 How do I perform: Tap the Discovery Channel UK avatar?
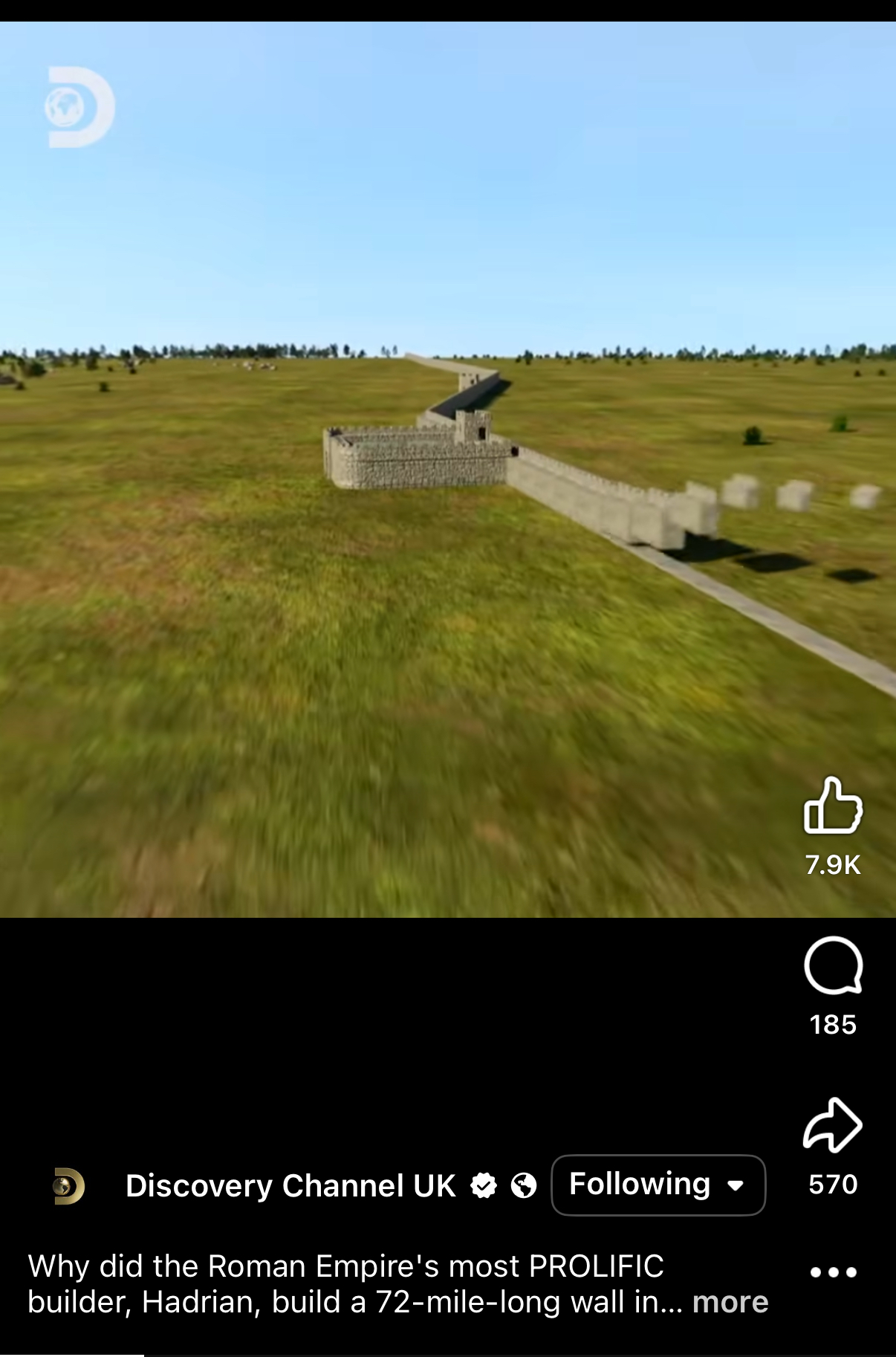[x=69, y=1186]
